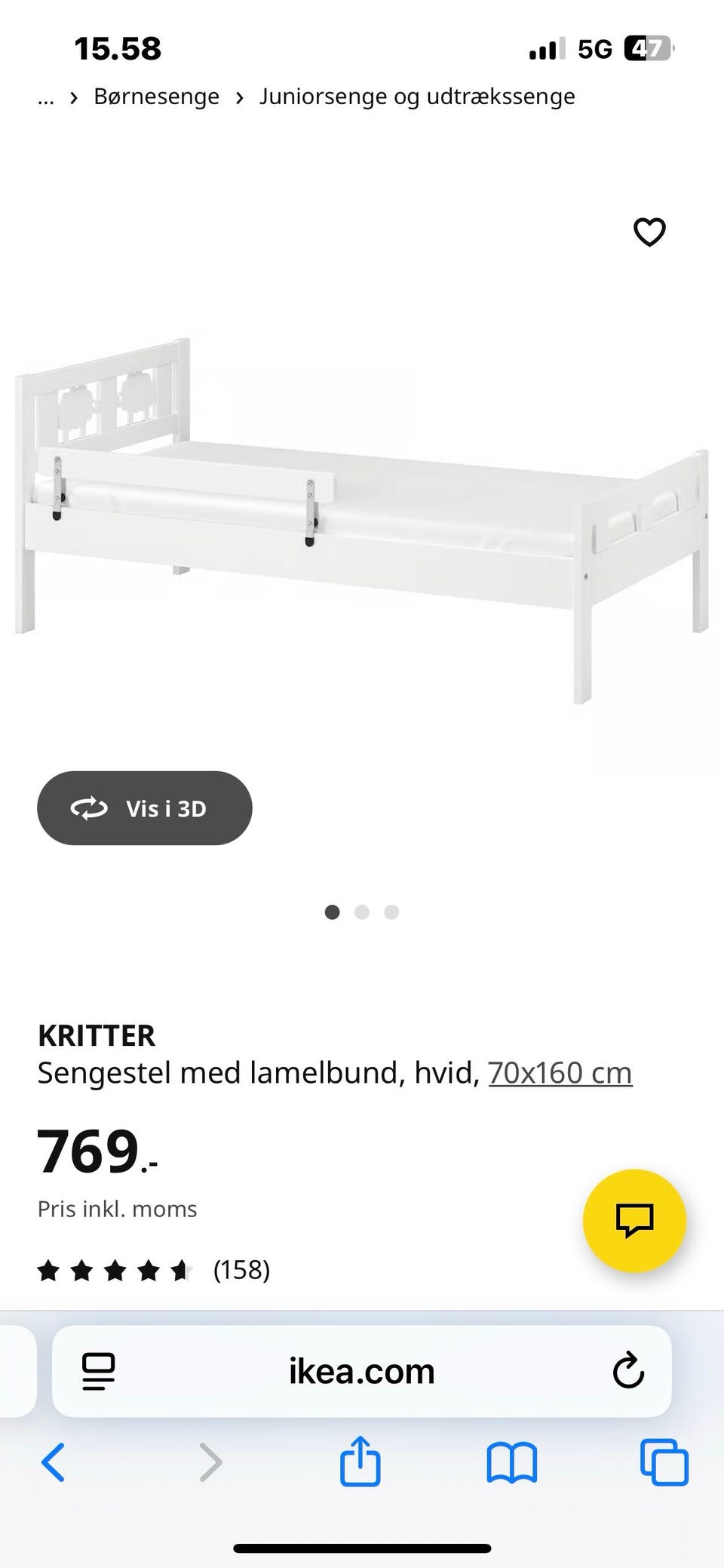
Task: Navigate forward with the forward arrow
Action: [210, 1462]
